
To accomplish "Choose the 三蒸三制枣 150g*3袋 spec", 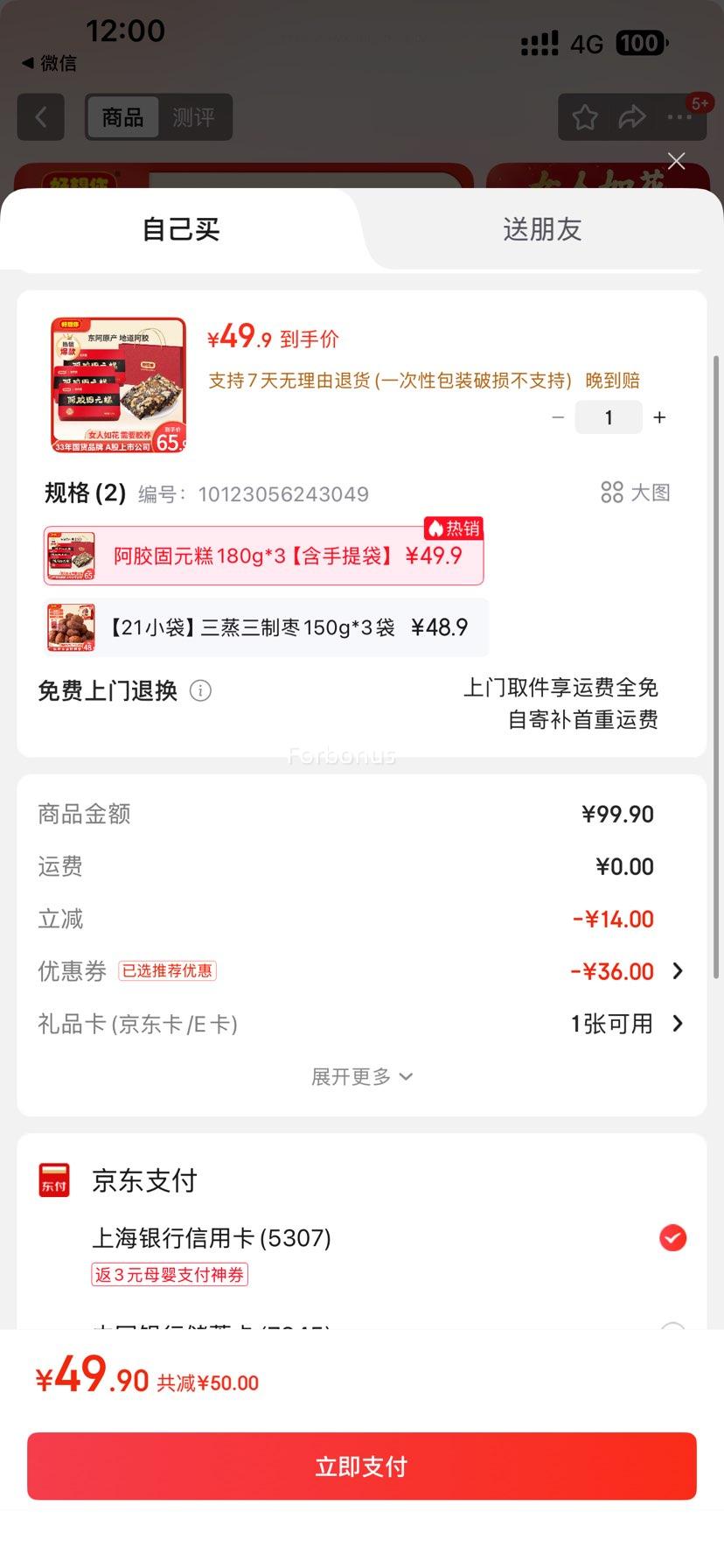I will [262, 626].
